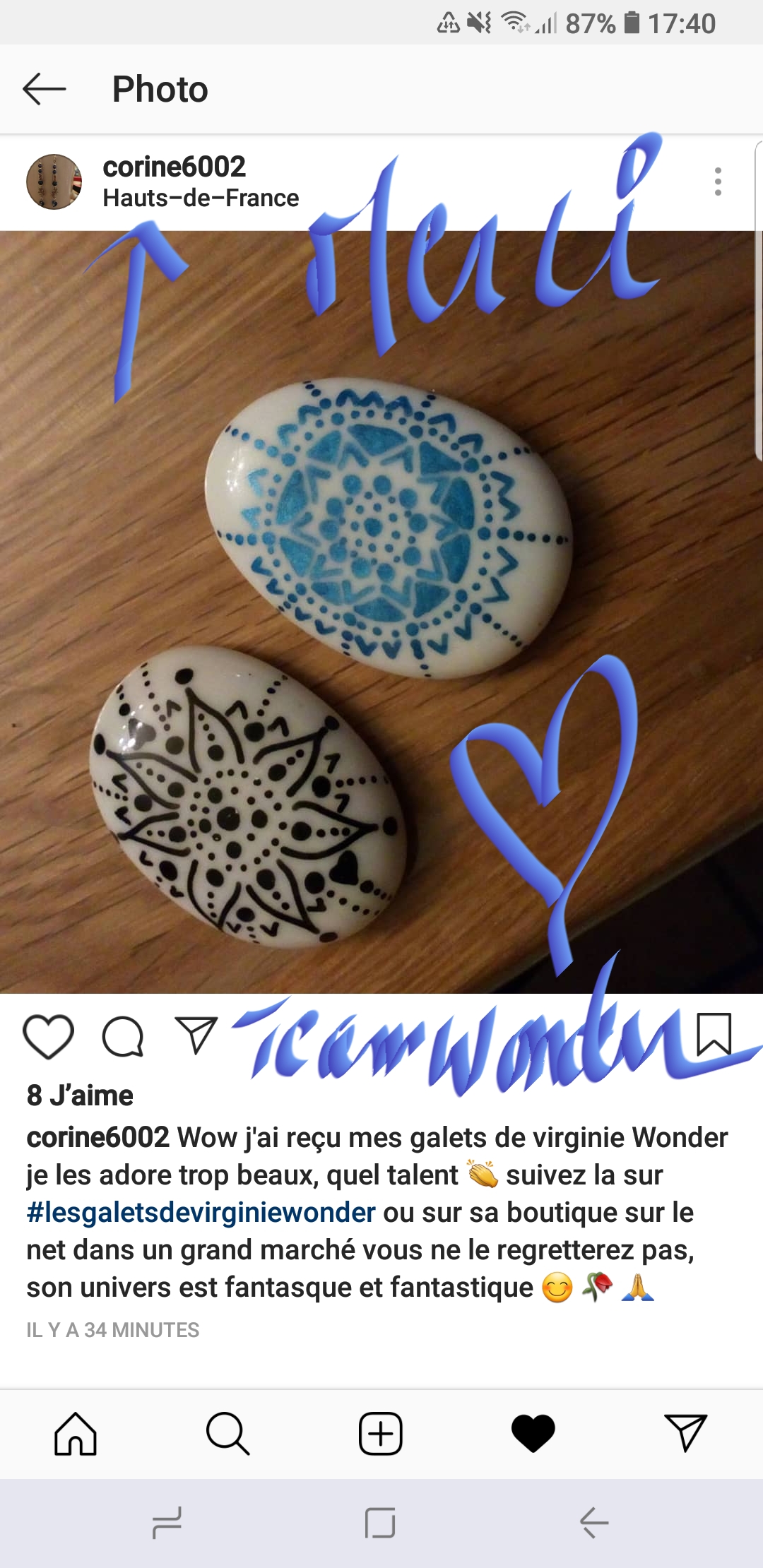Open the post's three-dot options menu
Viewport: 763px width, 1568px height.
[x=718, y=182]
